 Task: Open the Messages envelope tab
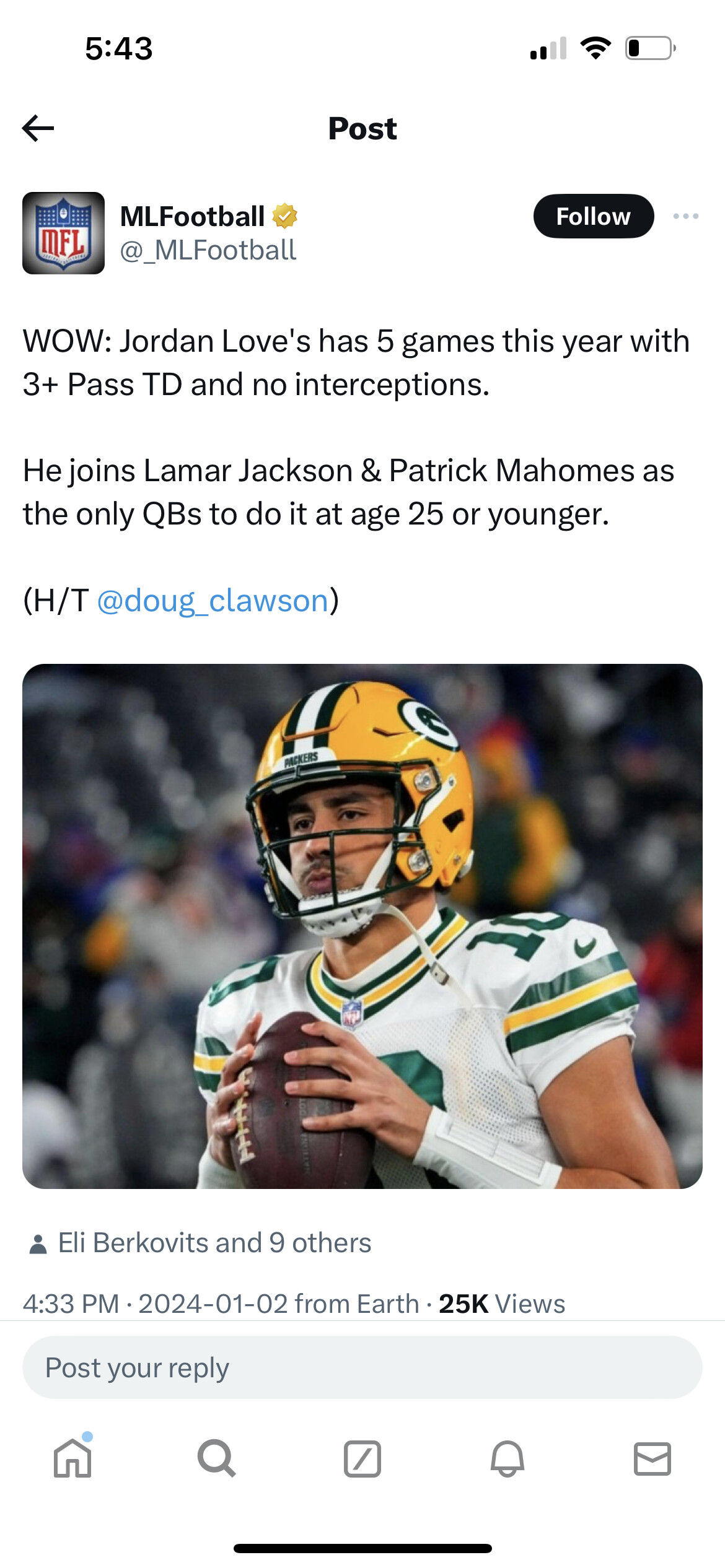652,1458
